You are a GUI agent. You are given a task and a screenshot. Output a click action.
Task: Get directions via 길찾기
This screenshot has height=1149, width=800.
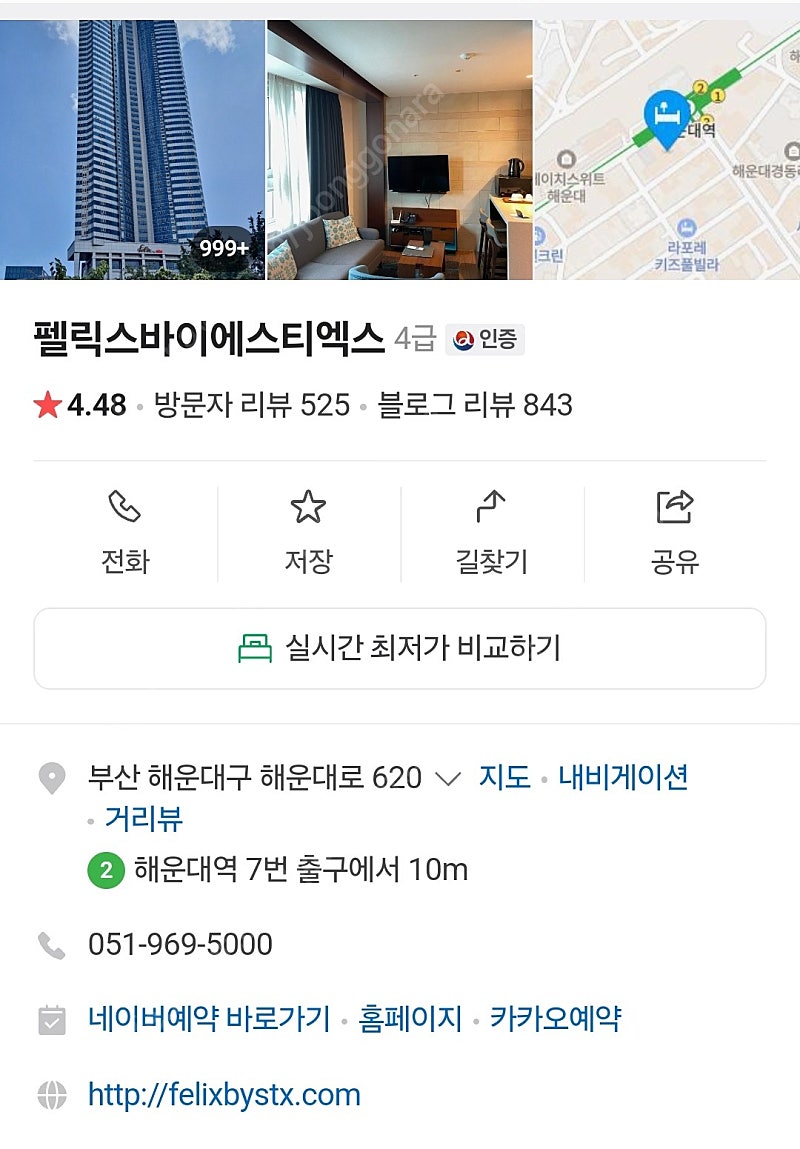[x=491, y=533]
